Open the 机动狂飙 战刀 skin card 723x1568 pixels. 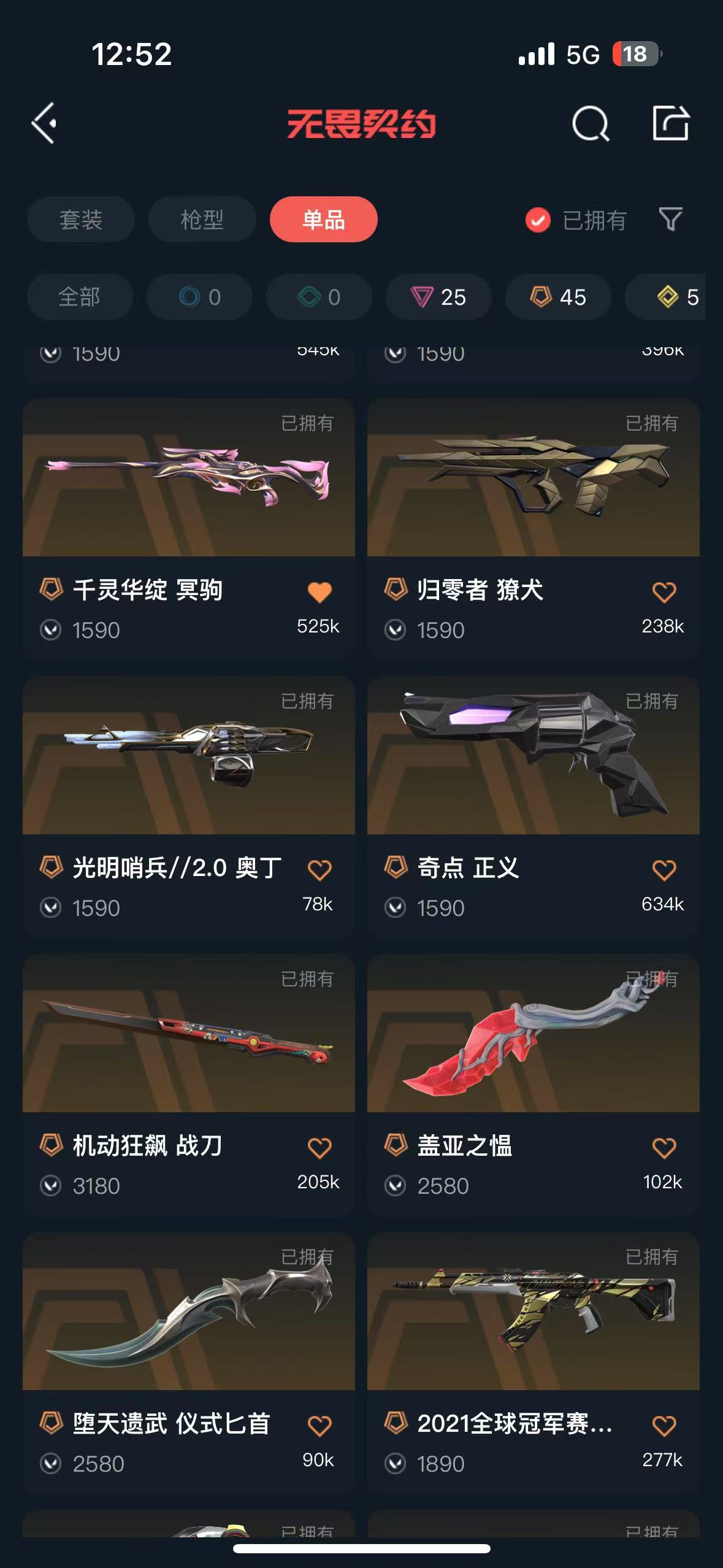[188, 1034]
